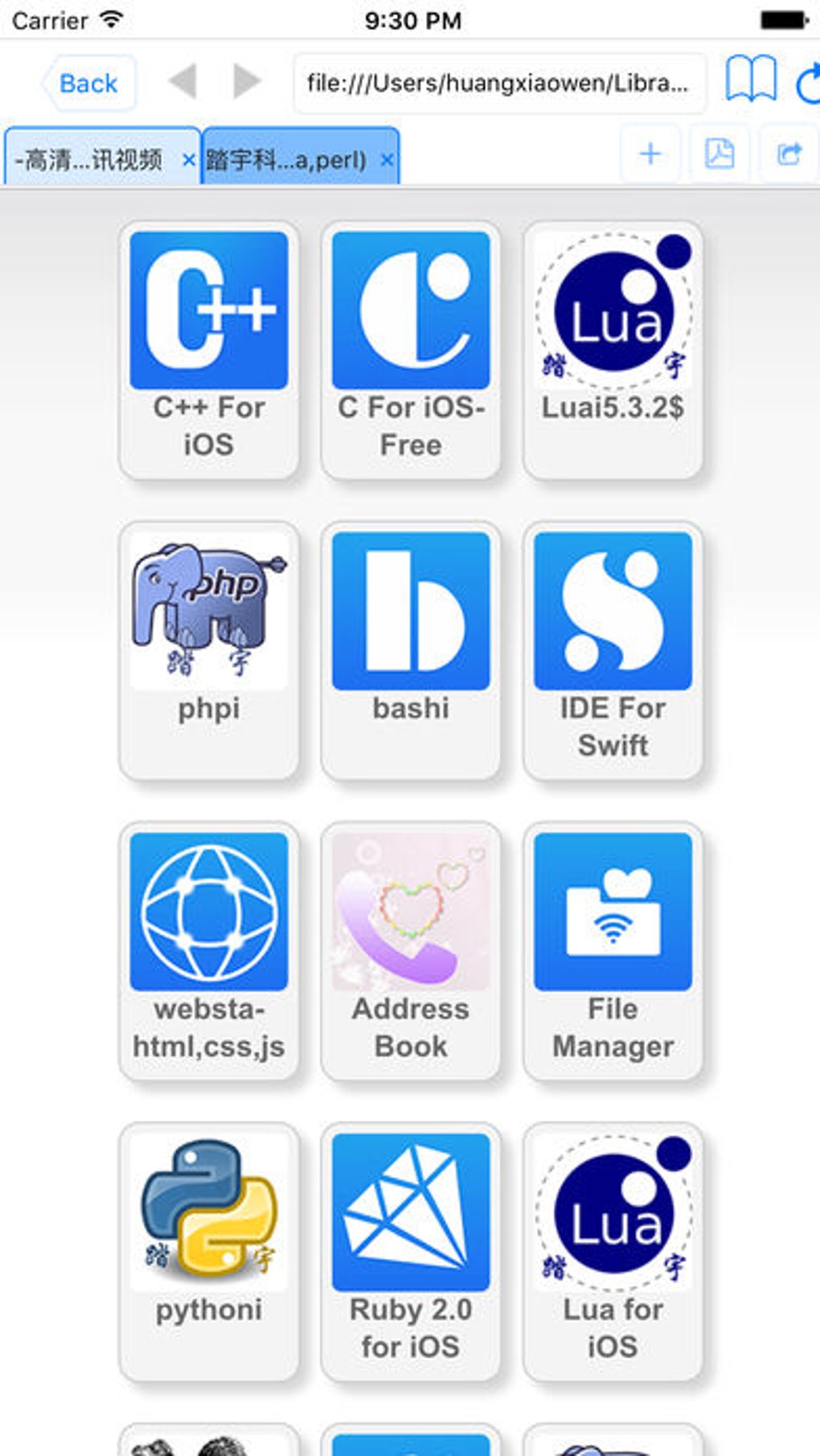Viewport: 820px width, 1456px height.
Task: Navigate to the previous page arrow
Action: (x=182, y=81)
